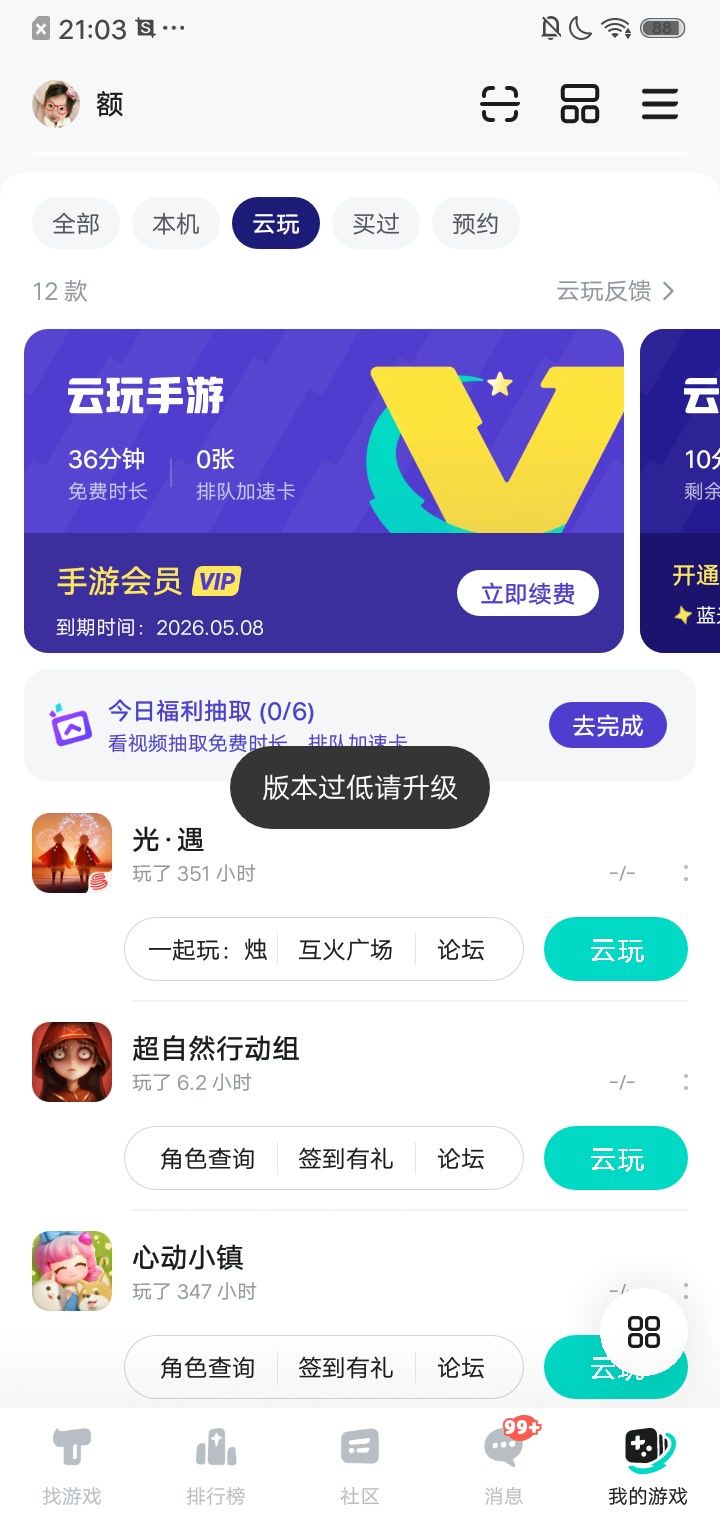
Task: Select the 云玩 tab
Action: 276,223
